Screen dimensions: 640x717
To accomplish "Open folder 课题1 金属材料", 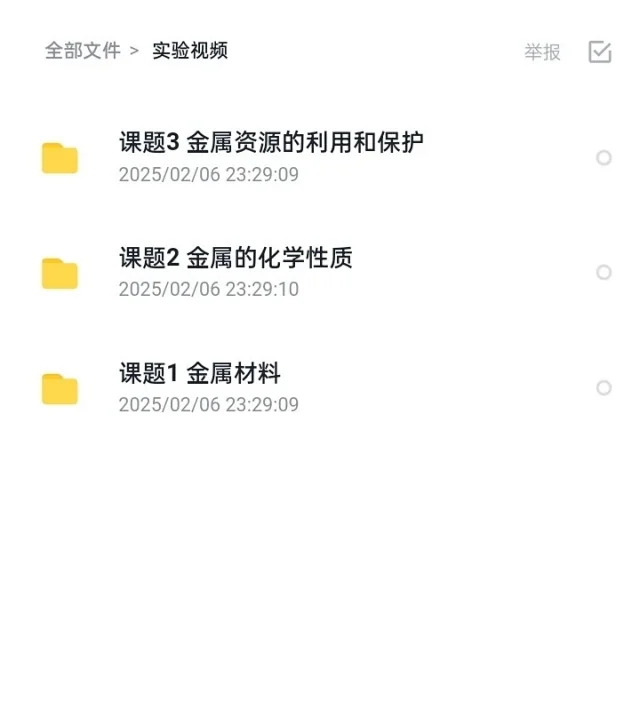I will pyautogui.click(x=199, y=374).
